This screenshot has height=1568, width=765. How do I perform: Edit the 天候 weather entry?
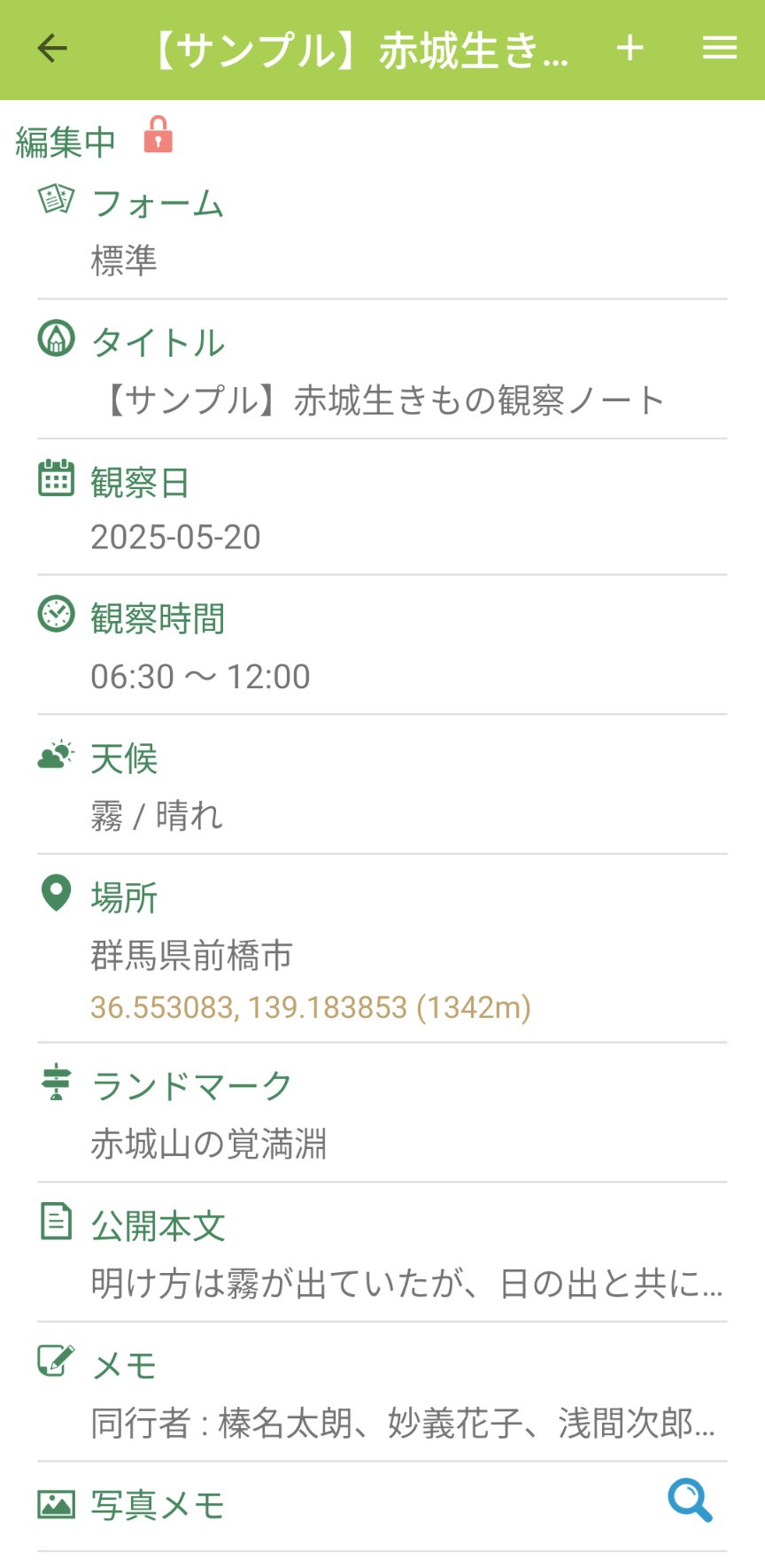[x=382, y=788]
